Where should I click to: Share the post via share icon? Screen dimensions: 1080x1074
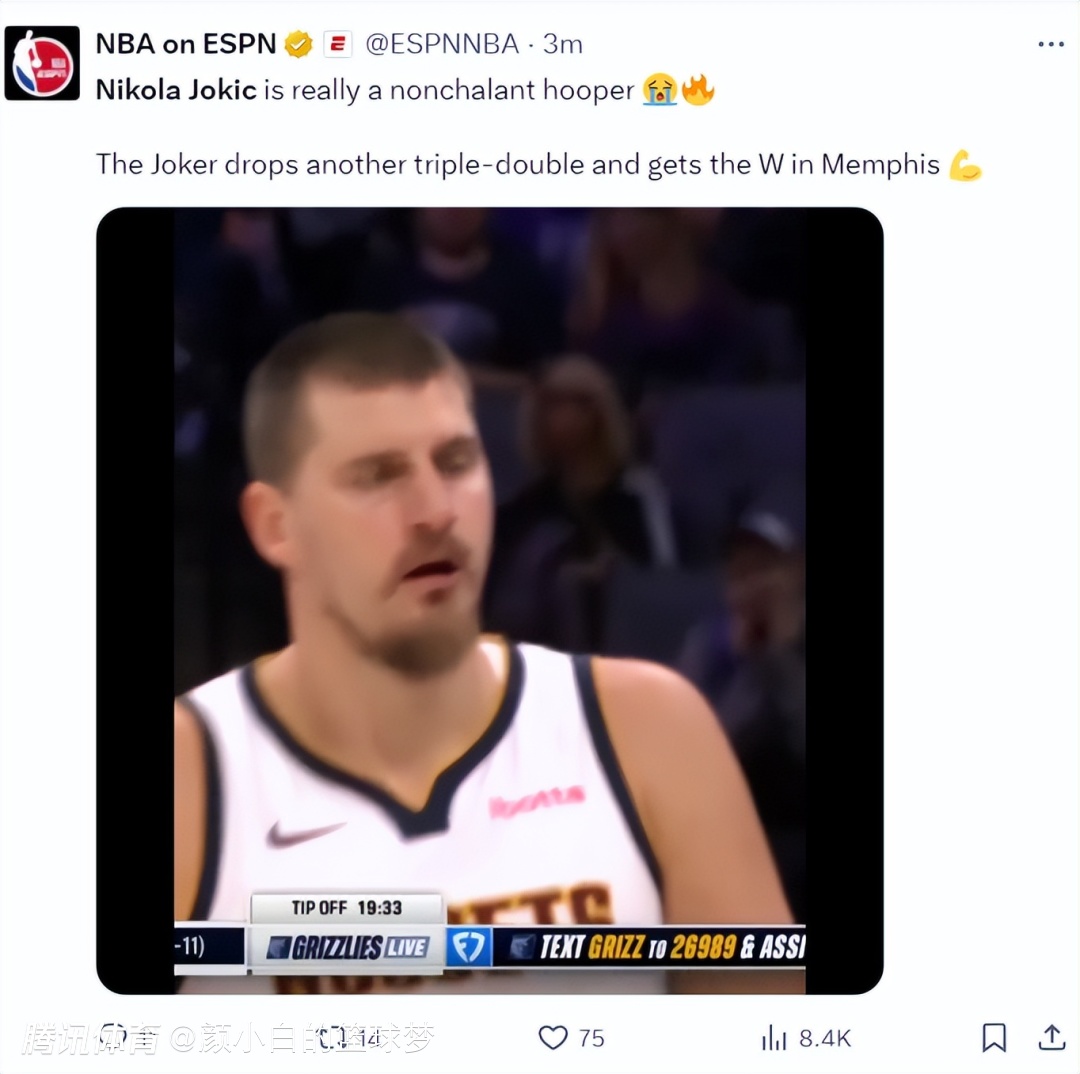pos(1051,1037)
